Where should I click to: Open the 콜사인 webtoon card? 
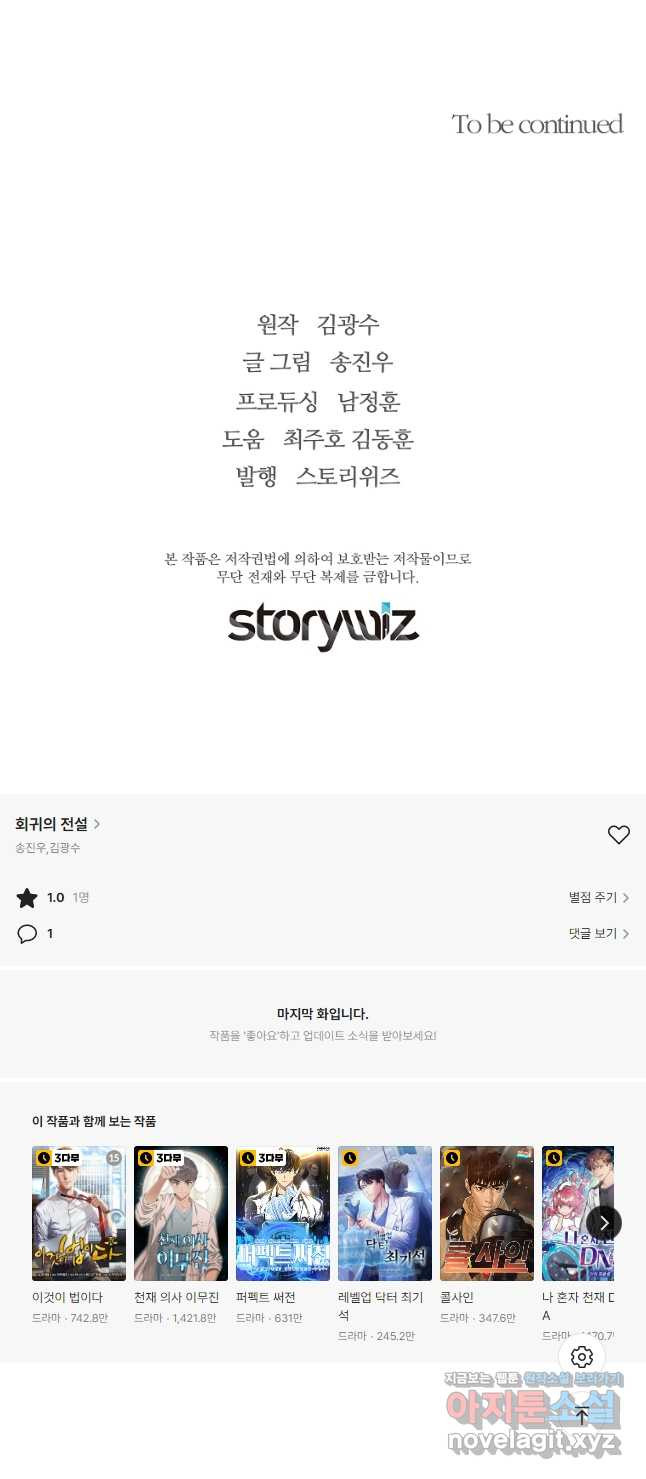click(x=487, y=1213)
